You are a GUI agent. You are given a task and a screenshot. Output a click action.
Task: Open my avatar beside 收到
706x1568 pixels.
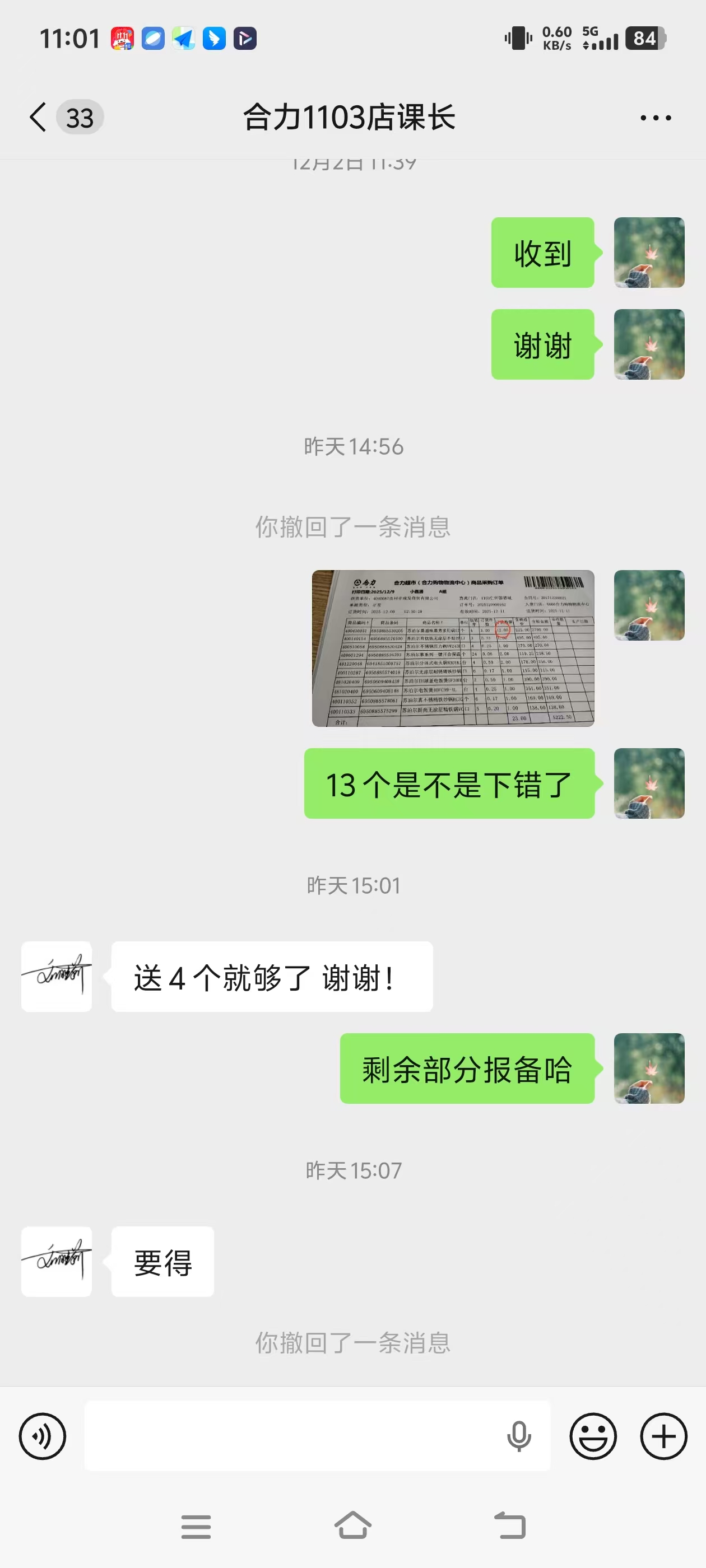point(649,253)
